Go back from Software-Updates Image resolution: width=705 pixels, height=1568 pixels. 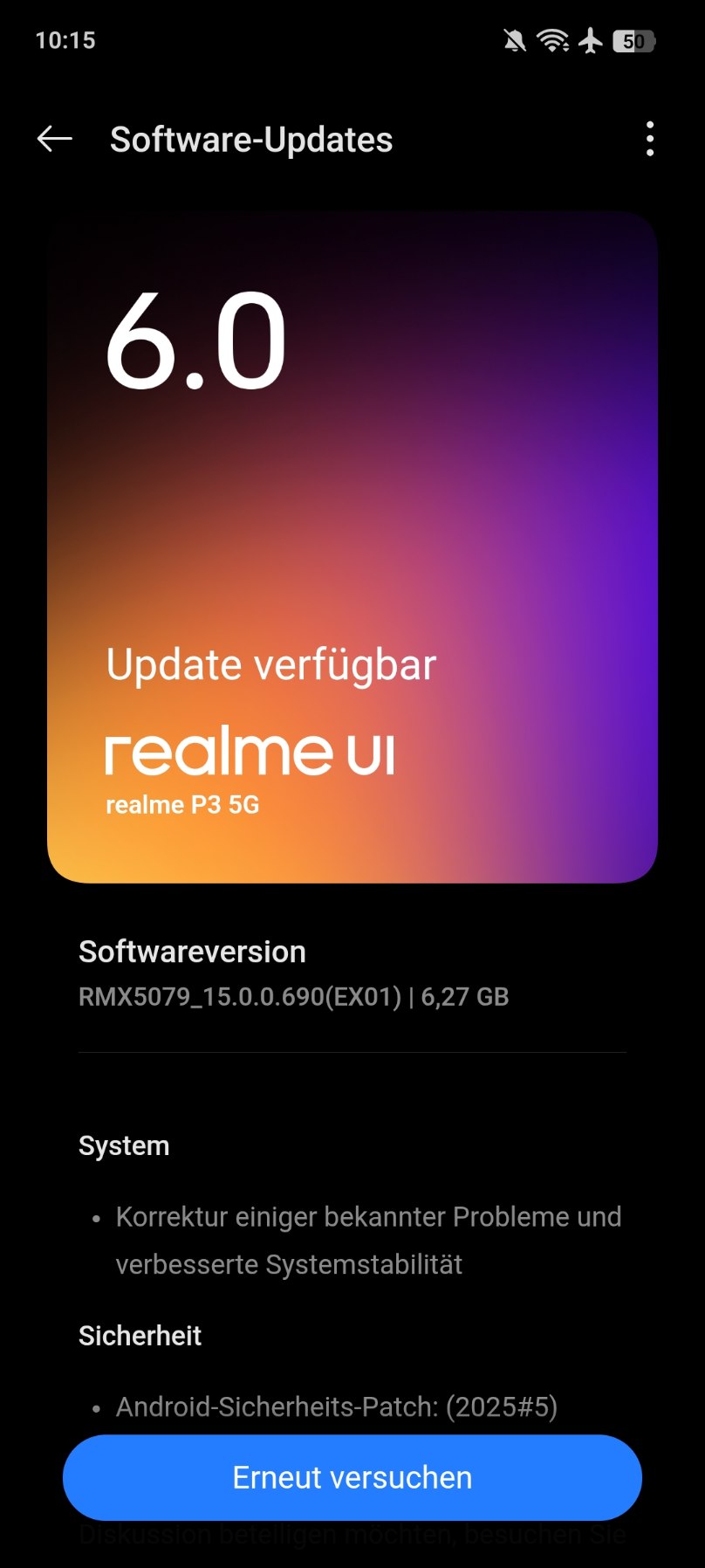54,139
